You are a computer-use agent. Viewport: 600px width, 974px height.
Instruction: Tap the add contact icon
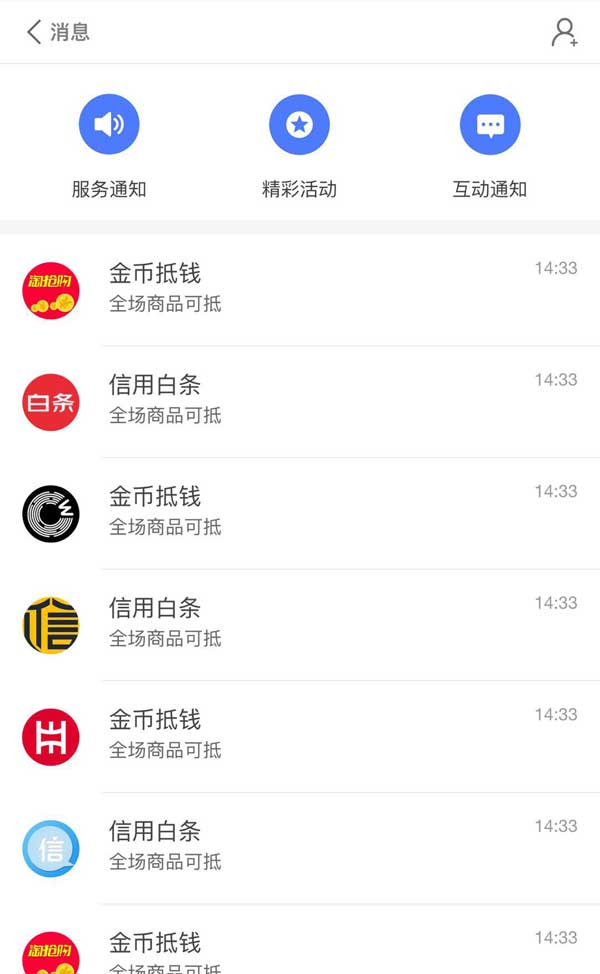click(564, 32)
